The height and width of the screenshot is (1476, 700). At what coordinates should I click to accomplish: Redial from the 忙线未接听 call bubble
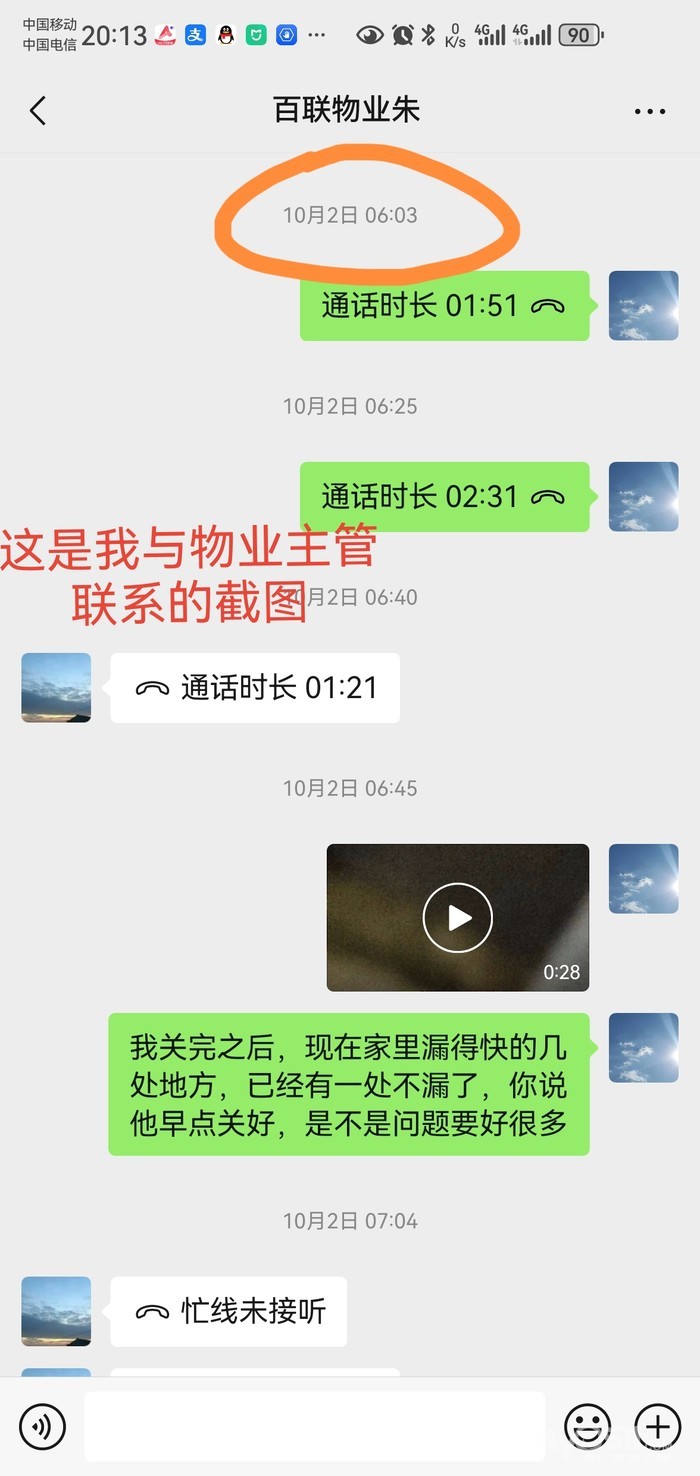[229, 1311]
